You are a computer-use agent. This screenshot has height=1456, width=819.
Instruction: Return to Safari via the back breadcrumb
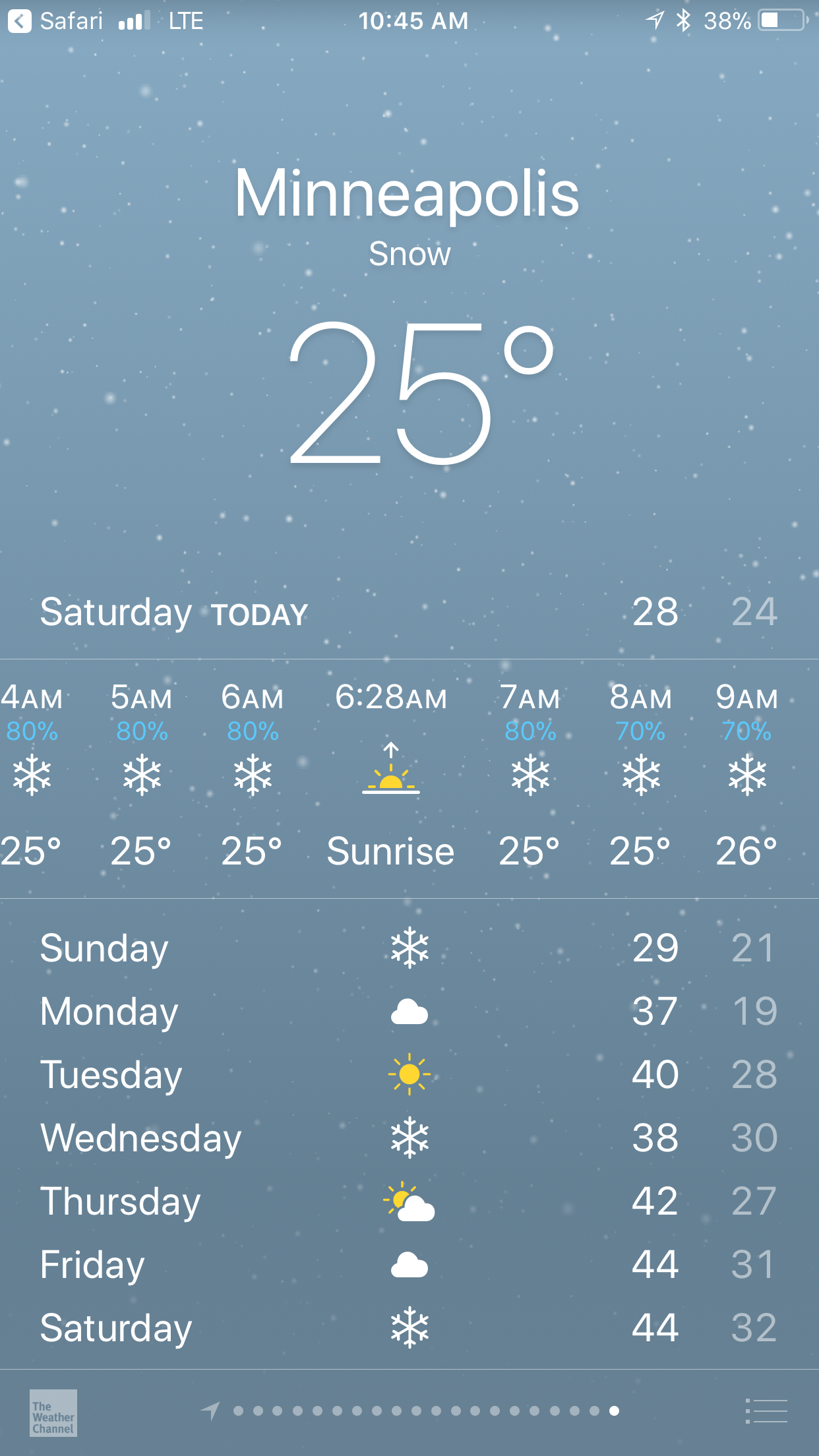click(x=55, y=21)
